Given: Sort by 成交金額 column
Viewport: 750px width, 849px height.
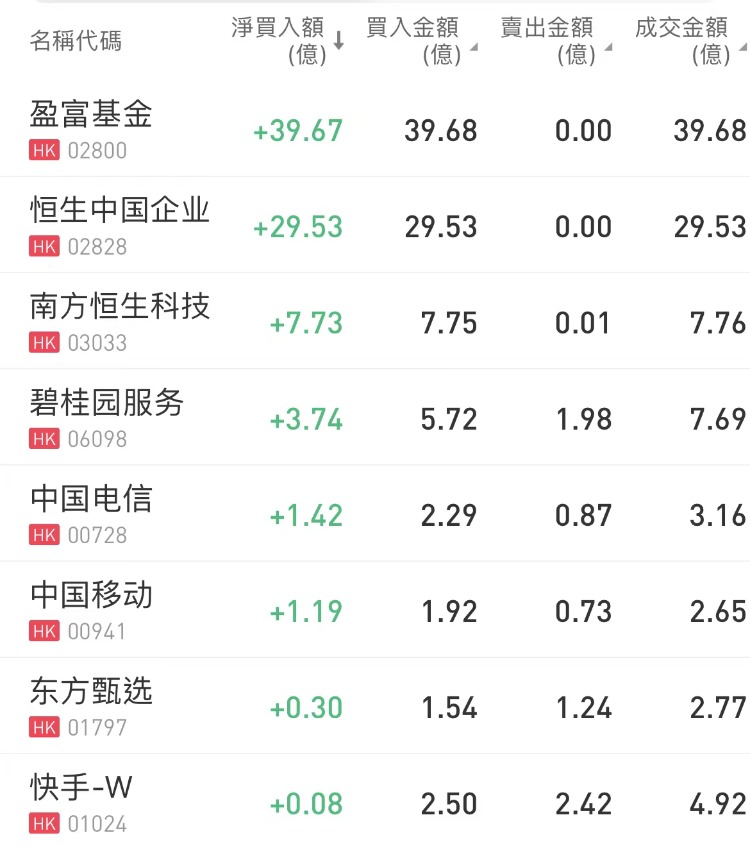Looking at the screenshot, I should [x=688, y=40].
